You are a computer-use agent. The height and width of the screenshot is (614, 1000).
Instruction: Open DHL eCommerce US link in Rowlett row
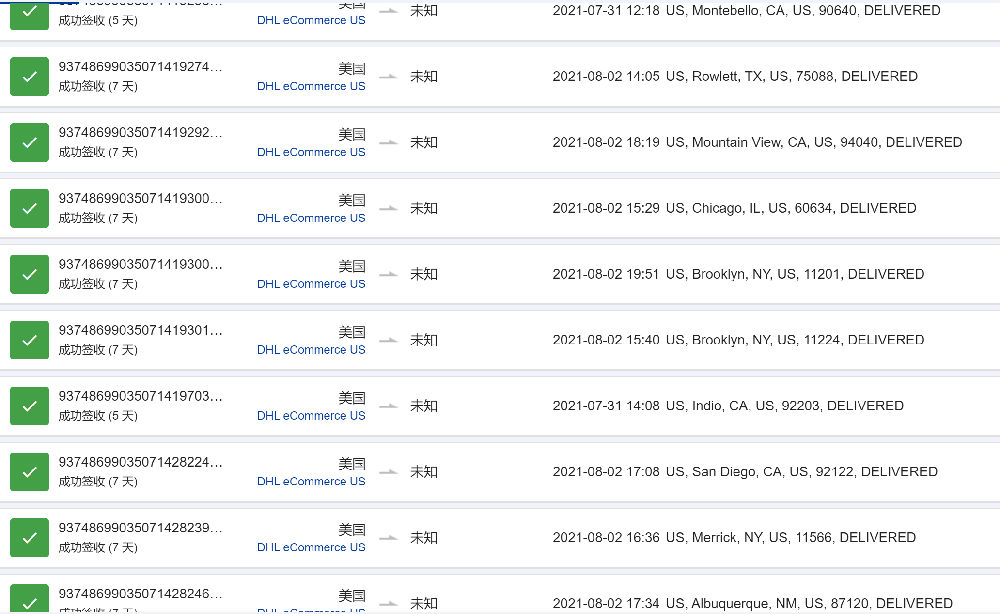click(x=311, y=86)
